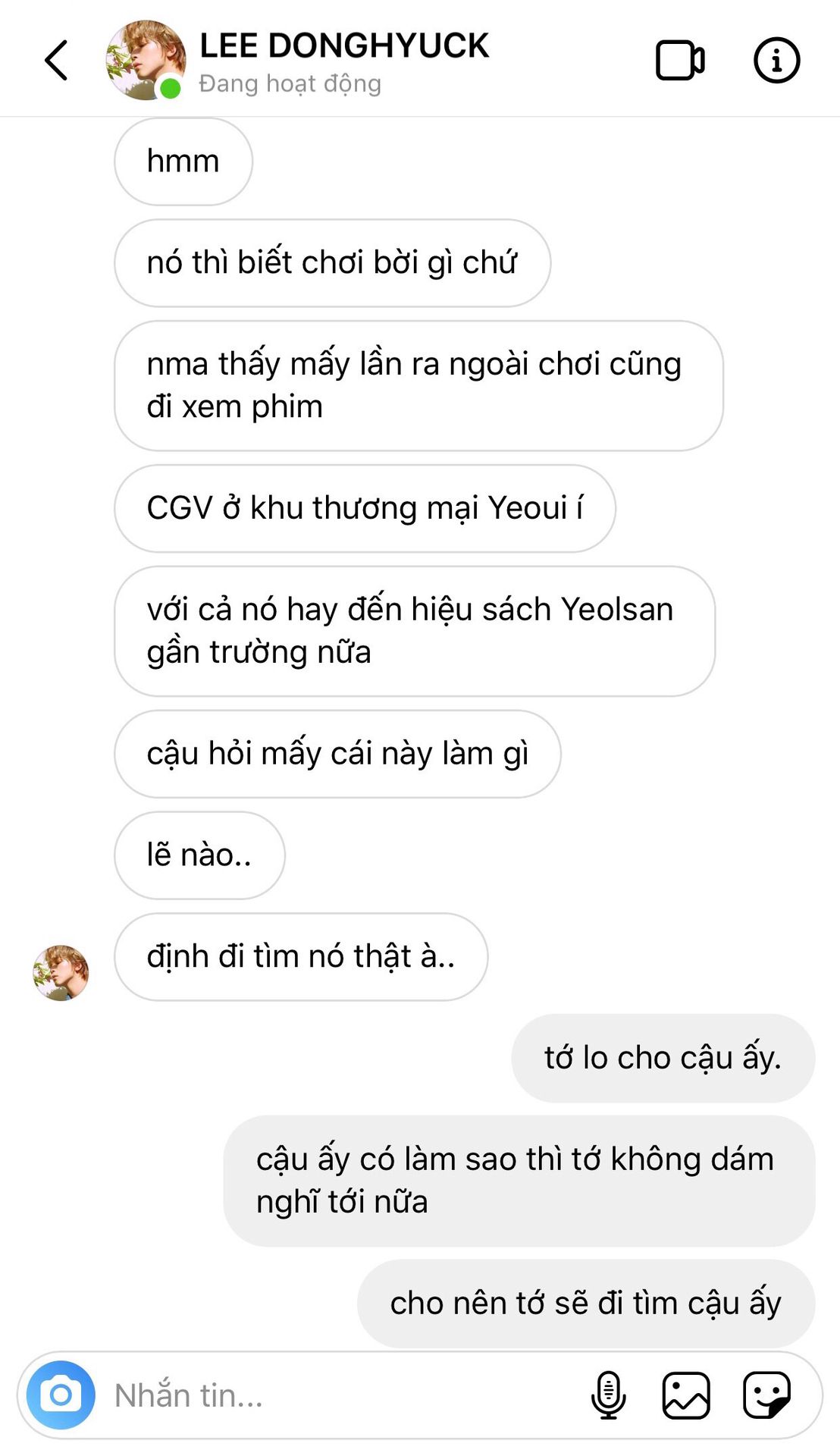
Task: Choose an image from the gallery
Action: coord(686,1395)
